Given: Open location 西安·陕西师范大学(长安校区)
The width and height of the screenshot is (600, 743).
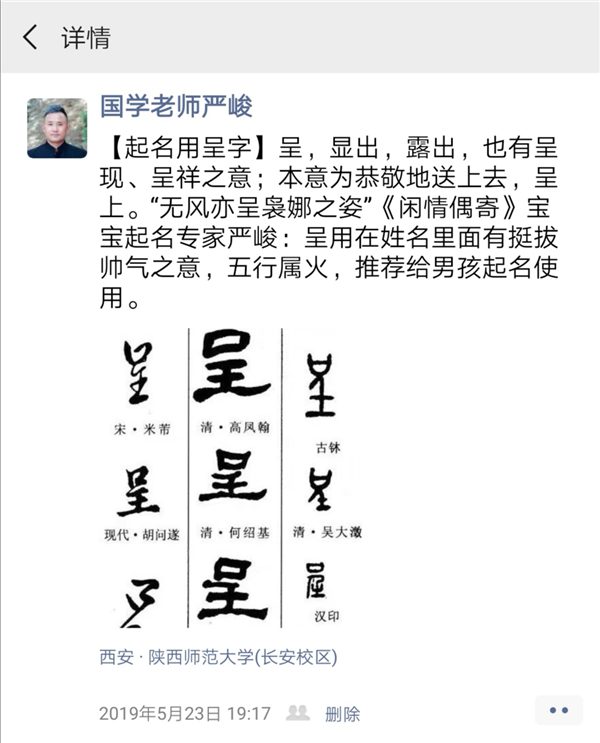Looking at the screenshot, I should (x=218, y=657).
